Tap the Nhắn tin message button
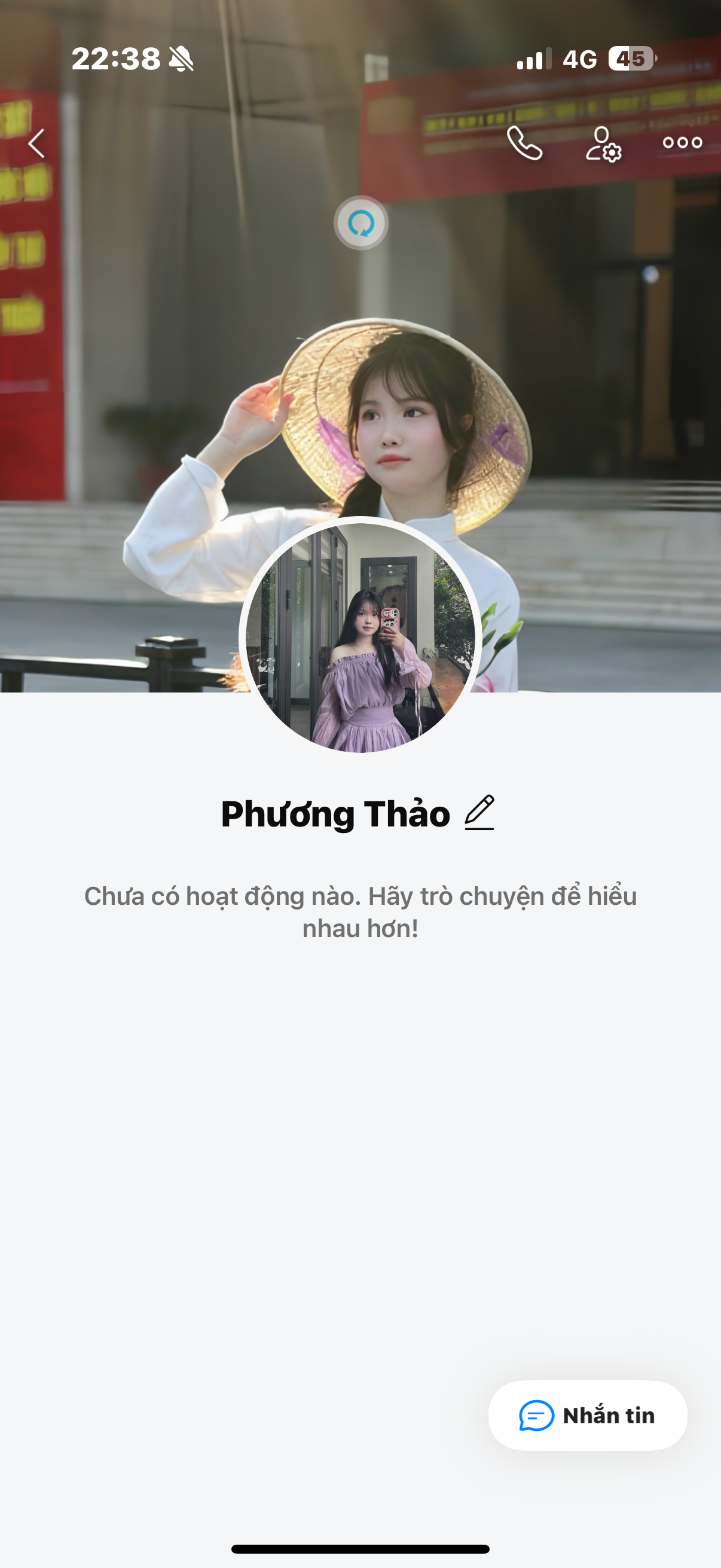Viewport: 721px width, 1568px height. [x=587, y=1416]
